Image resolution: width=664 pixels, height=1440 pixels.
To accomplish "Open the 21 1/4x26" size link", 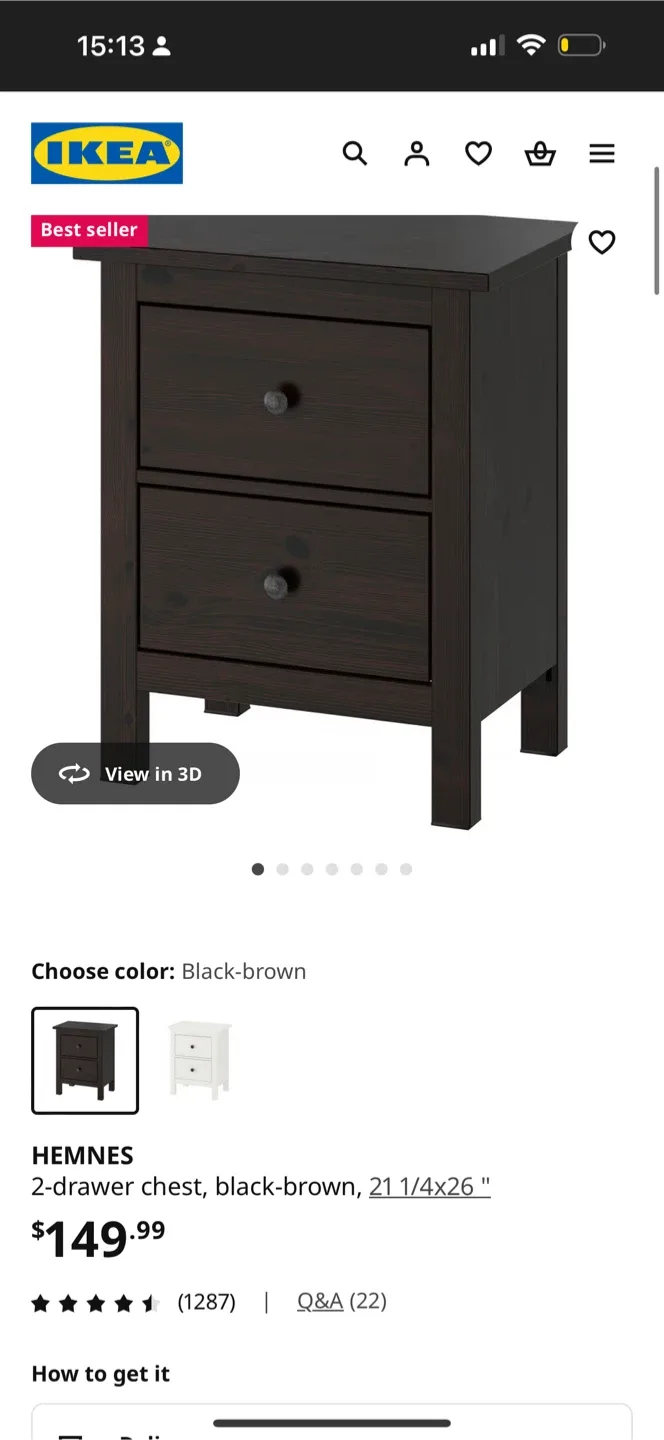I will (x=429, y=1187).
